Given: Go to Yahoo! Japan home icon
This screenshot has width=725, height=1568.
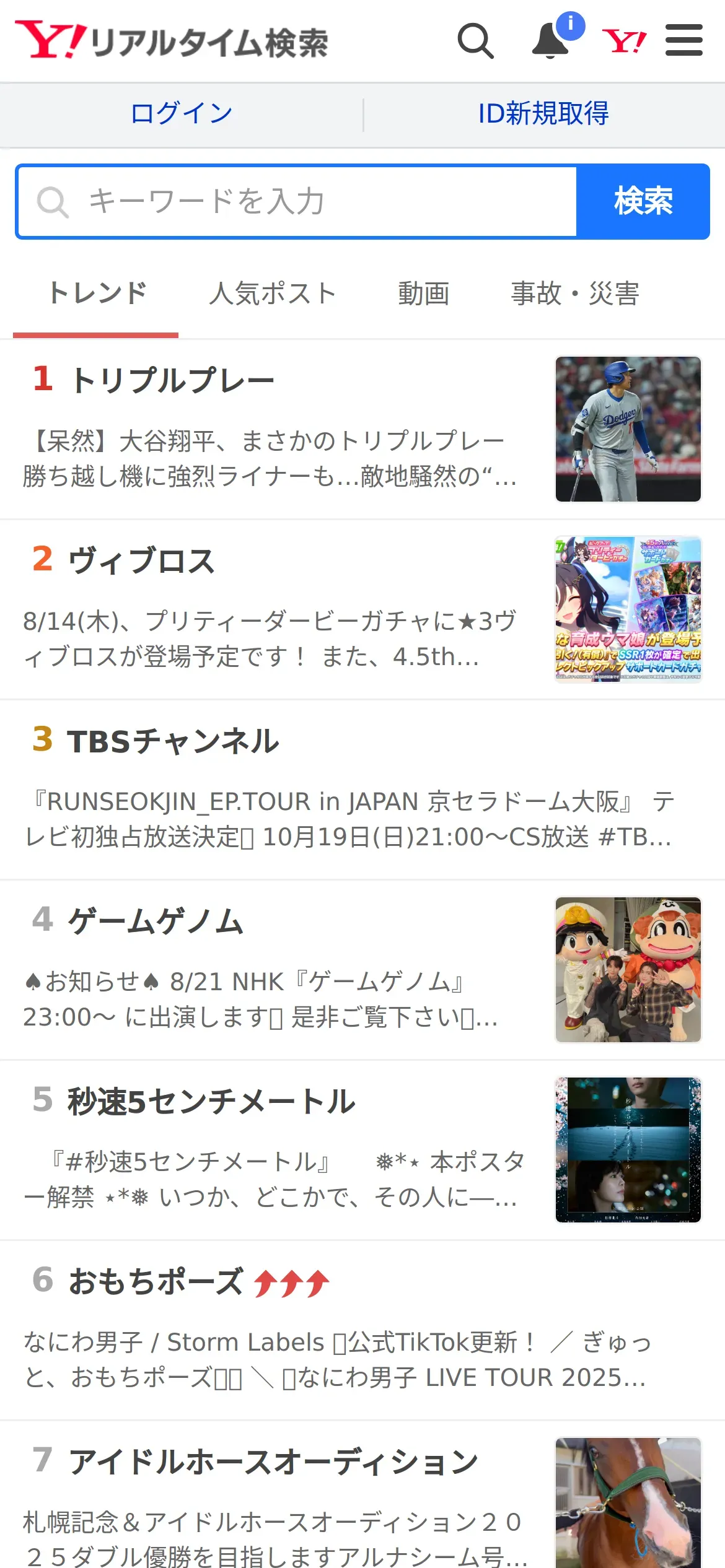Looking at the screenshot, I should (624, 41).
